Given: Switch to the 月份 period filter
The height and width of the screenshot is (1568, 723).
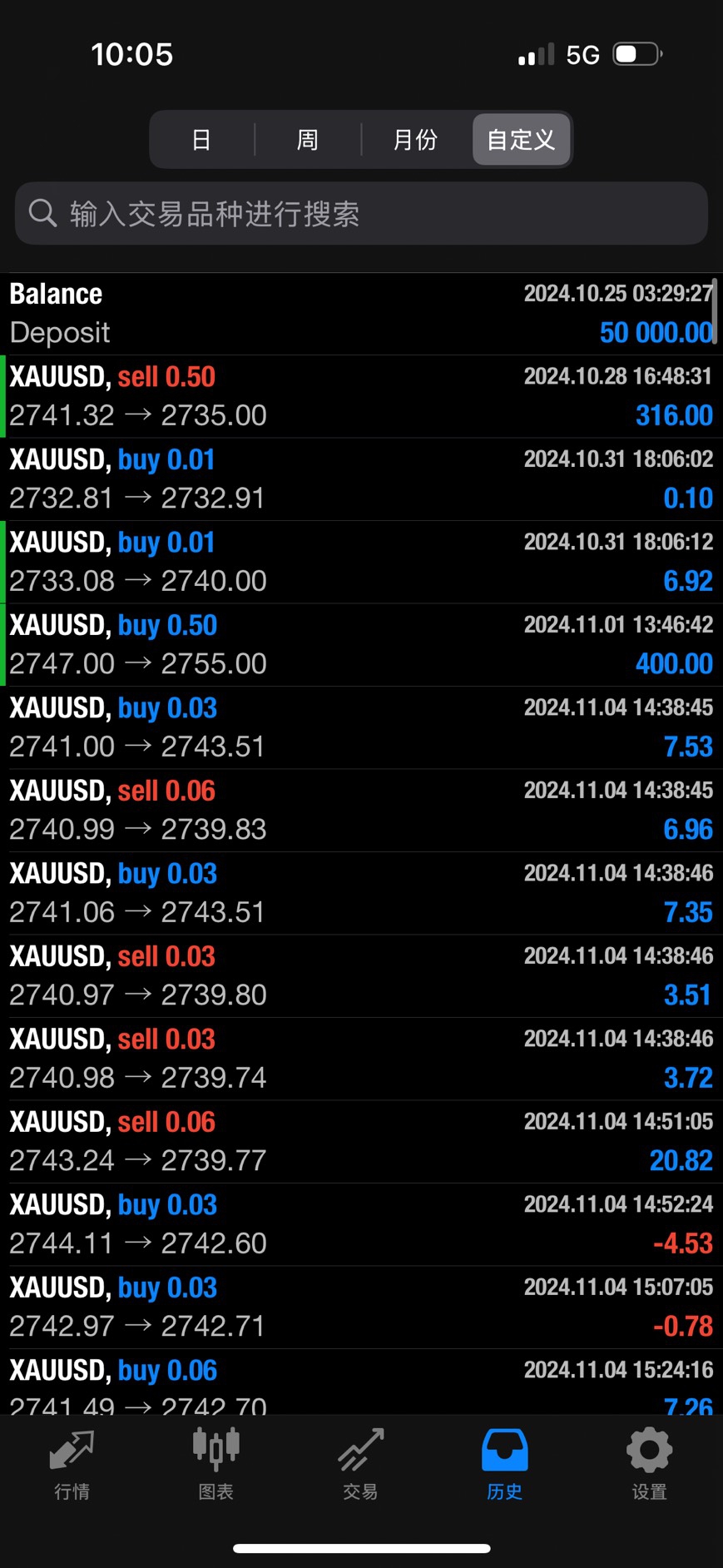Looking at the screenshot, I should [x=415, y=140].
